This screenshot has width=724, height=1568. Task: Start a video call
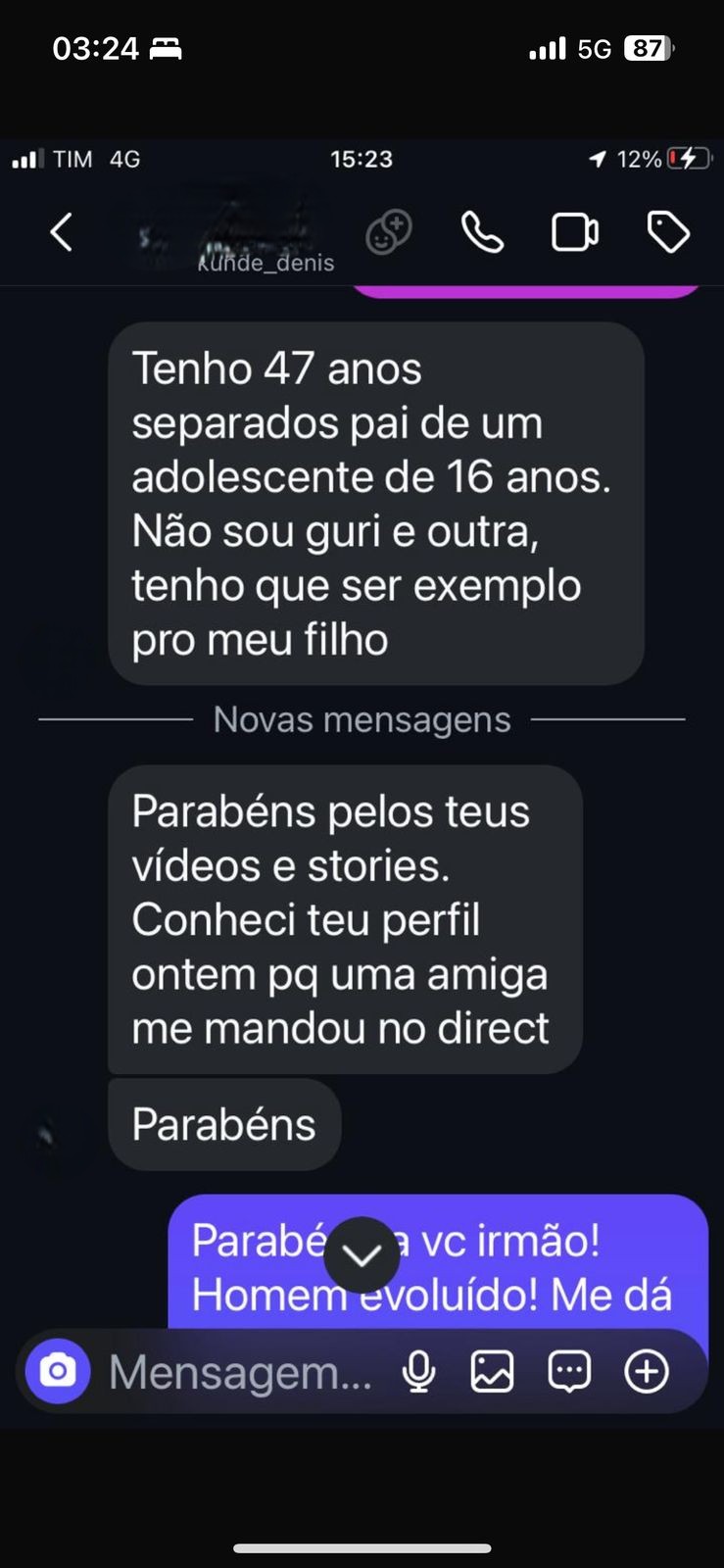pos(575,233)
